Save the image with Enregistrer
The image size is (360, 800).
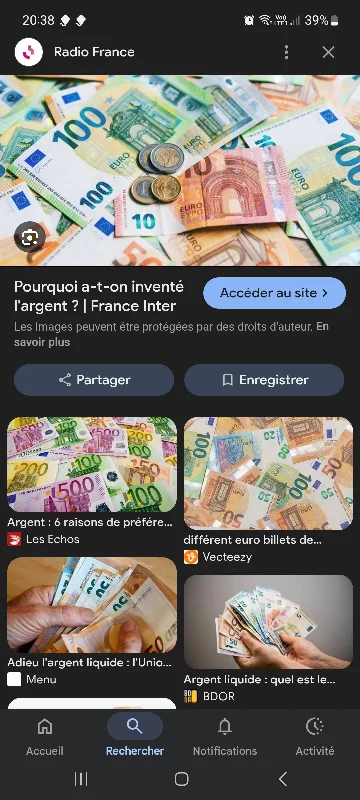click(x=264, y=380)
